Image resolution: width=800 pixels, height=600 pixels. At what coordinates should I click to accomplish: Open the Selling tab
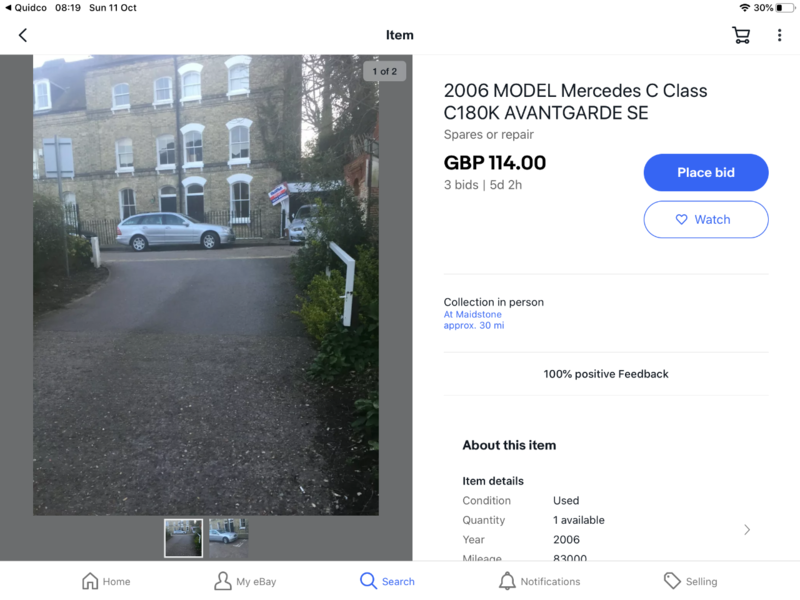click(690, 581)
